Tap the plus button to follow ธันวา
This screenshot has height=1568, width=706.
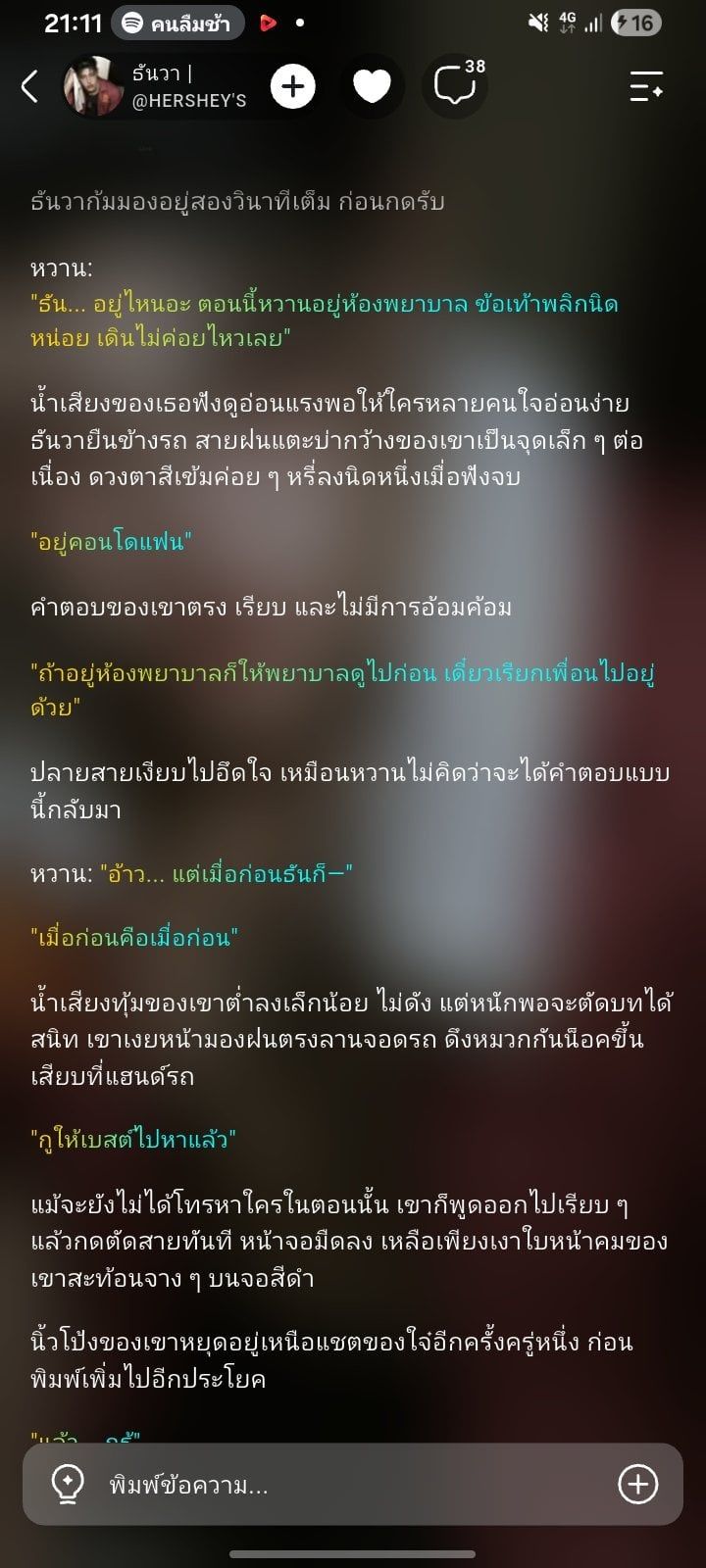click(x=292, y=86)
